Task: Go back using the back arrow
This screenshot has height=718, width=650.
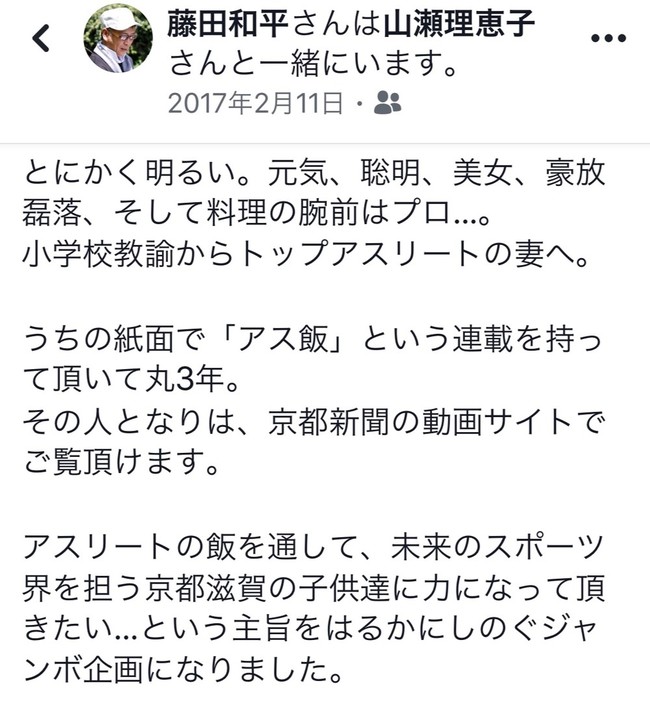Action: click(x=40, y=39)
